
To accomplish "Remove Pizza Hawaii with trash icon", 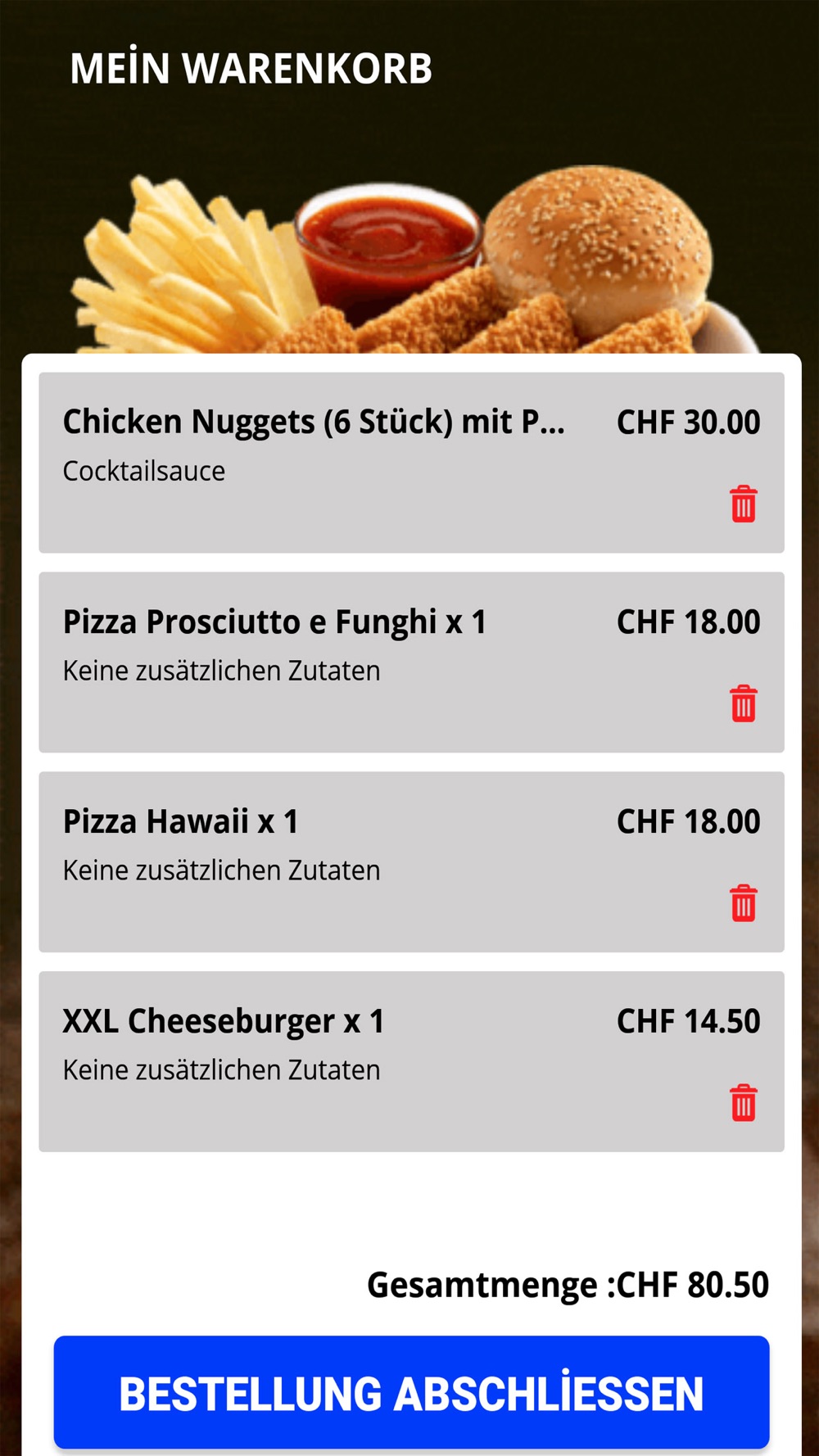I will 744,903.
